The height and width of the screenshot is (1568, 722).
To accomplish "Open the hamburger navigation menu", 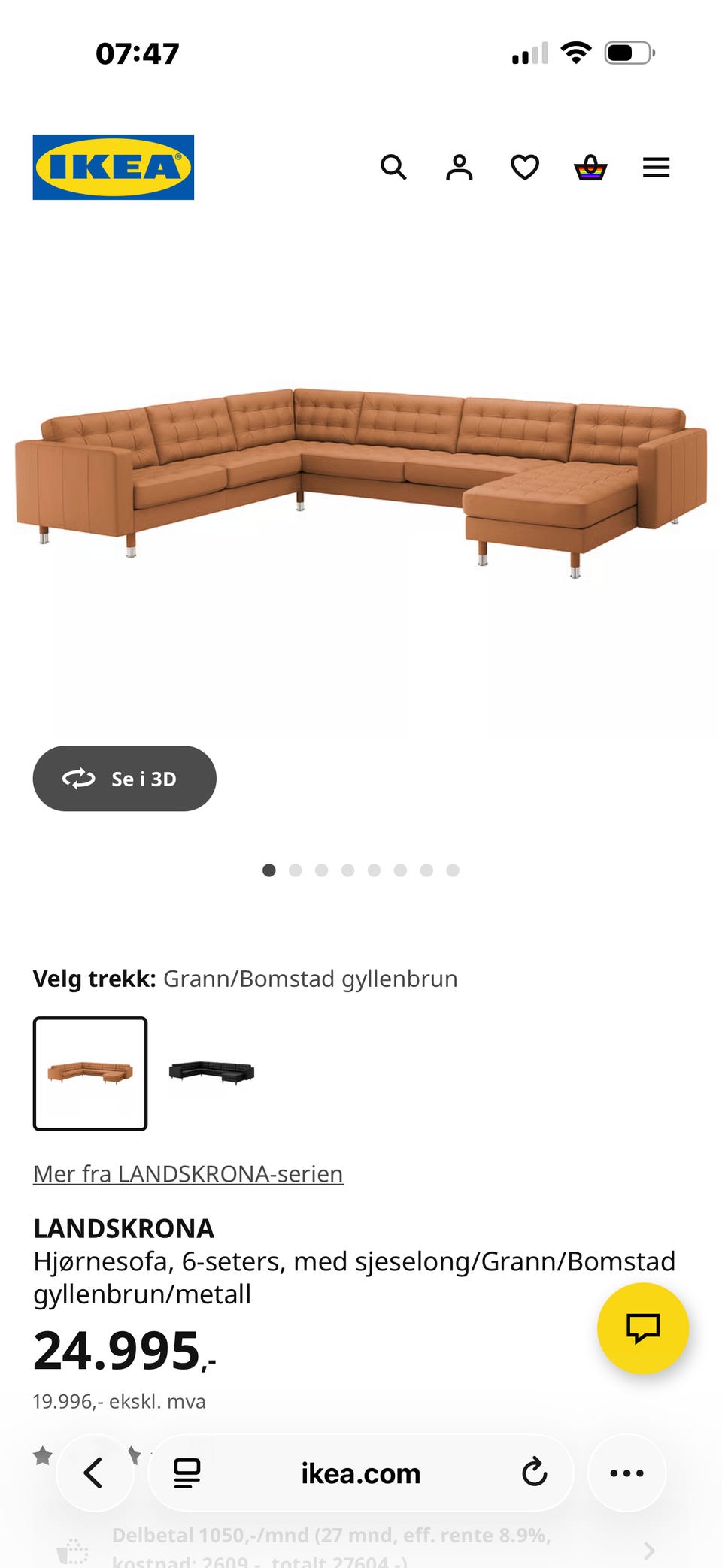I will click(x=656, y=167).
